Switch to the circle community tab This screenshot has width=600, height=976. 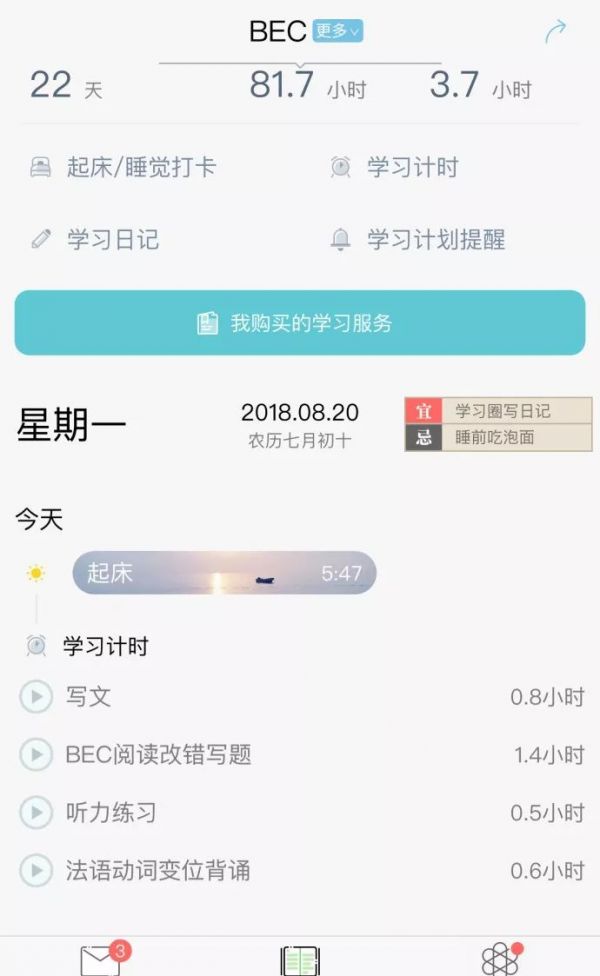click(499, 960)
